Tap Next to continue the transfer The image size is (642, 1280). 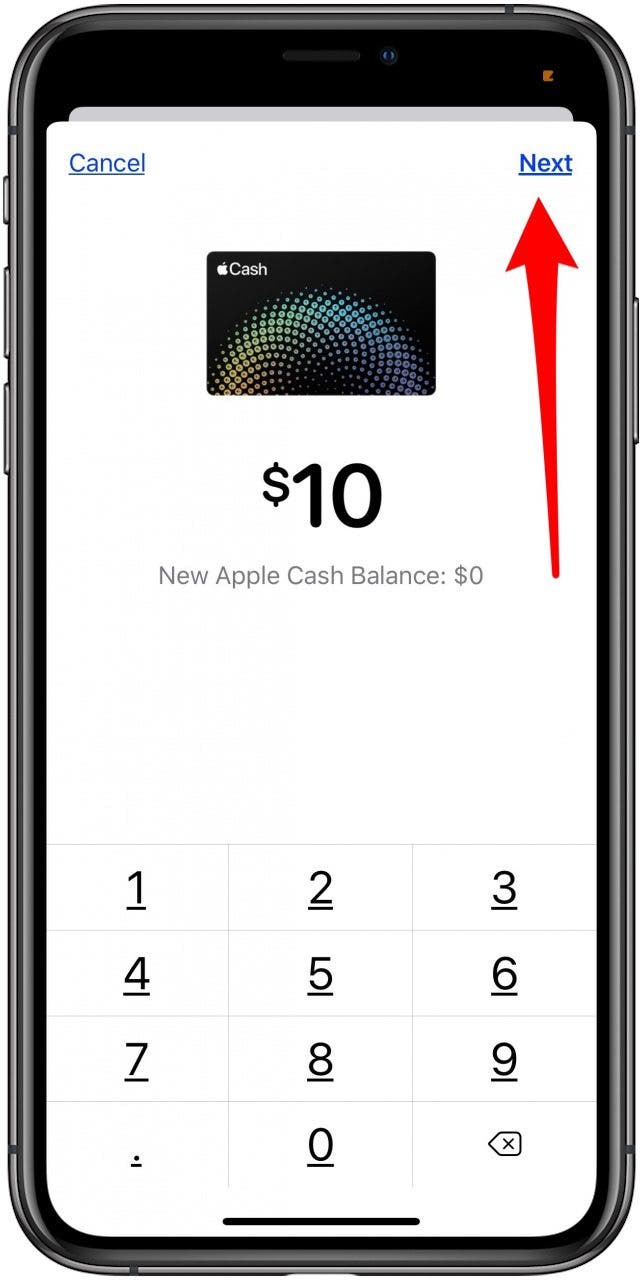545,163
